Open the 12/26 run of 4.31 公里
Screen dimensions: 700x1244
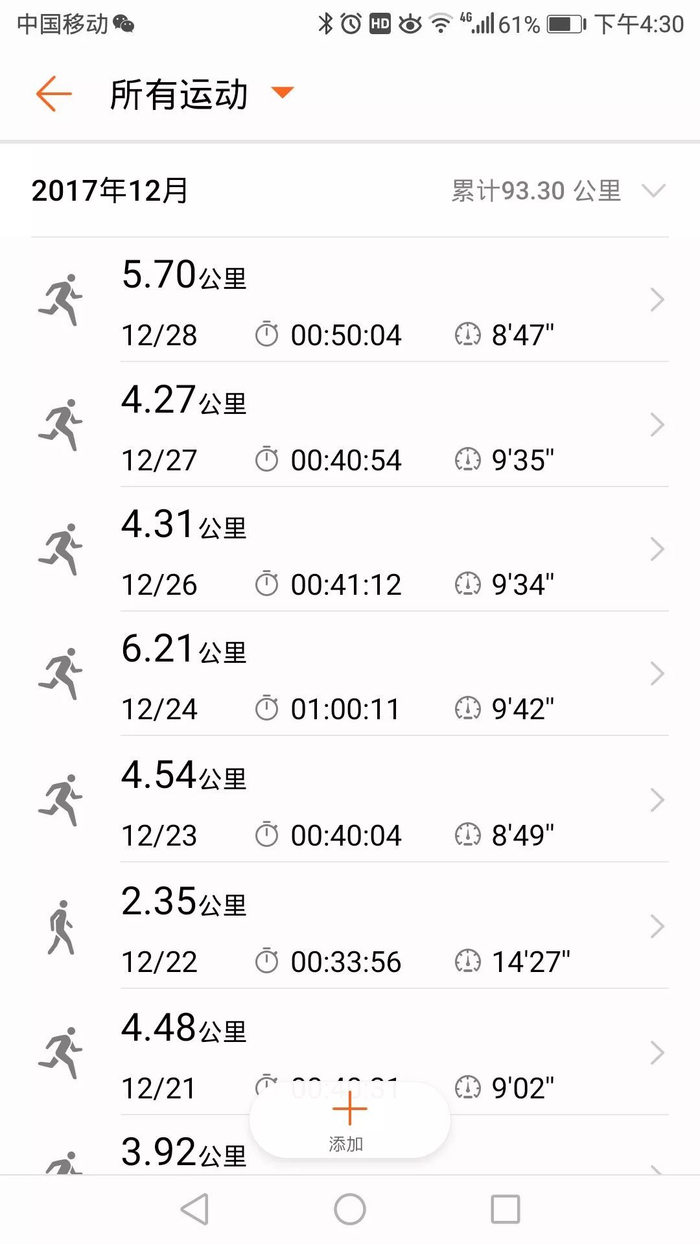pyautogui.click(x=390, y=550)
